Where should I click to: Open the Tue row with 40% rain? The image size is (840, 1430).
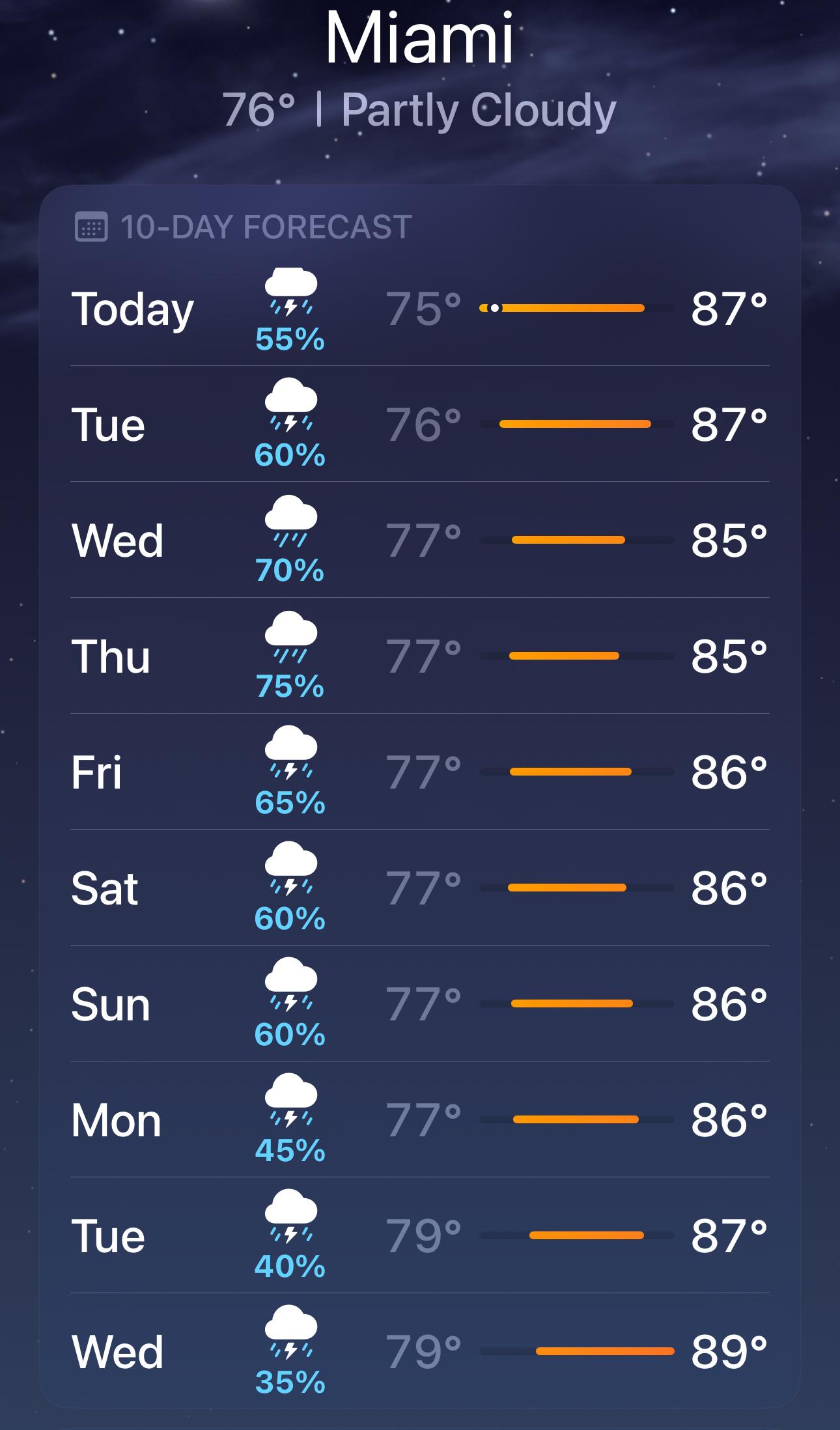[420, 1235]
